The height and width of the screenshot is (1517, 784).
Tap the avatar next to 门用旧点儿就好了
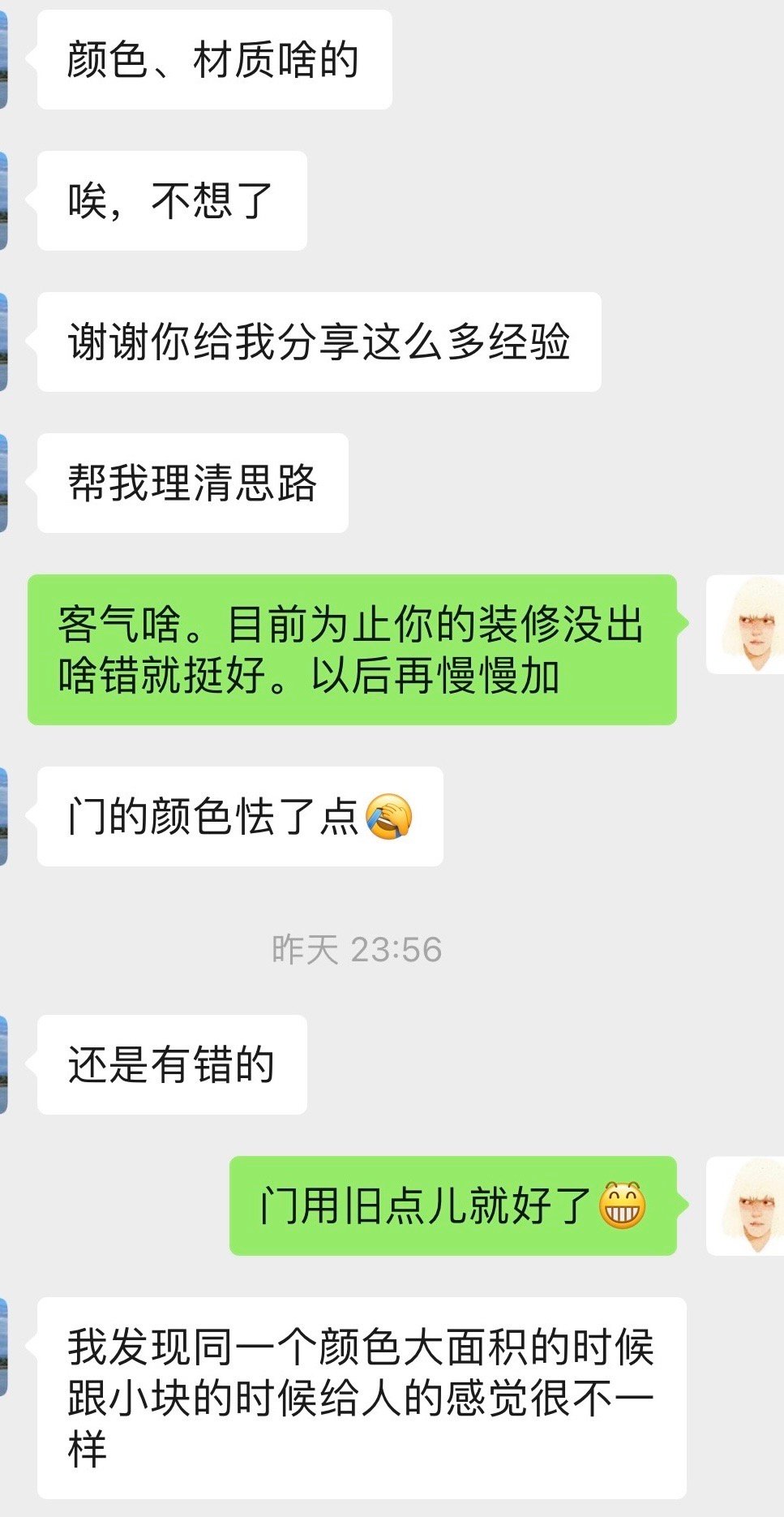coord(747,1206)
